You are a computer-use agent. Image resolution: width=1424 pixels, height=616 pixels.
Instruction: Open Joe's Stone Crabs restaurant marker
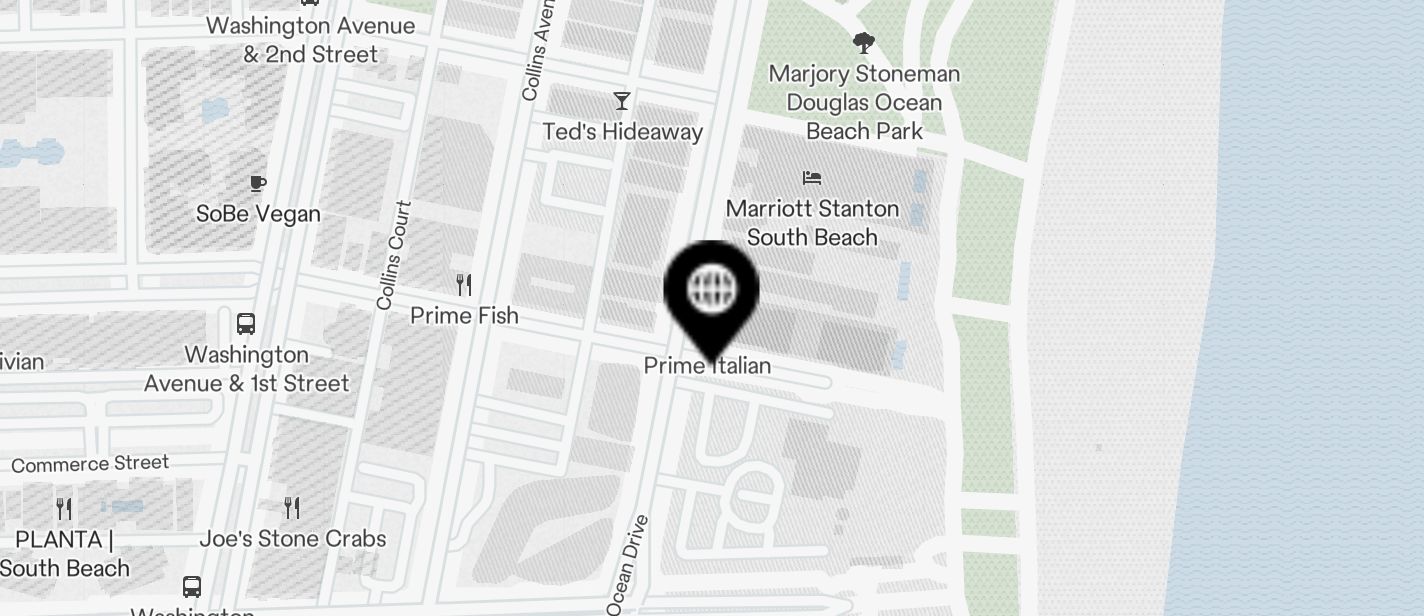[292, 508]
